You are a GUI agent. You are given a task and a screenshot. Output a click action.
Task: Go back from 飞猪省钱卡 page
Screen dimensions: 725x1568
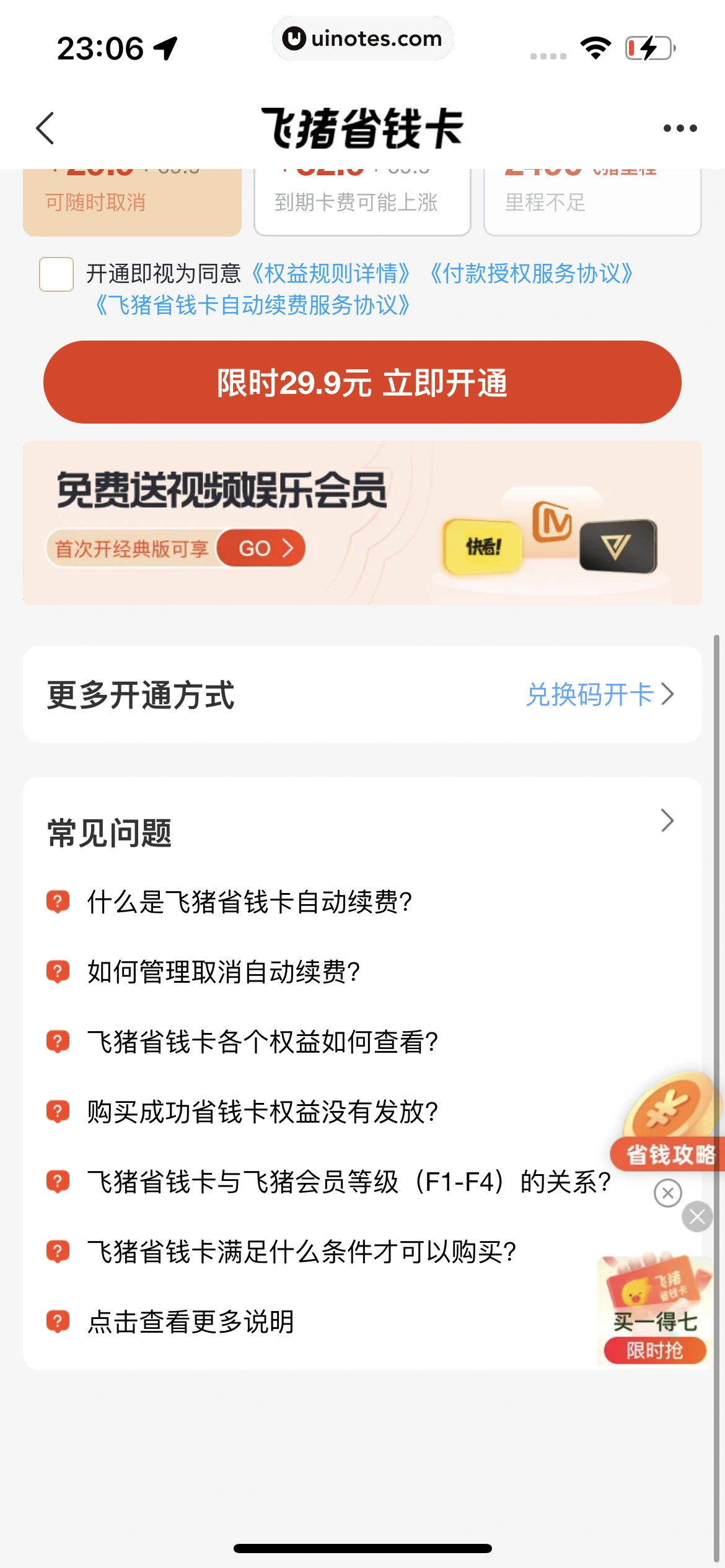click(45, 128)
